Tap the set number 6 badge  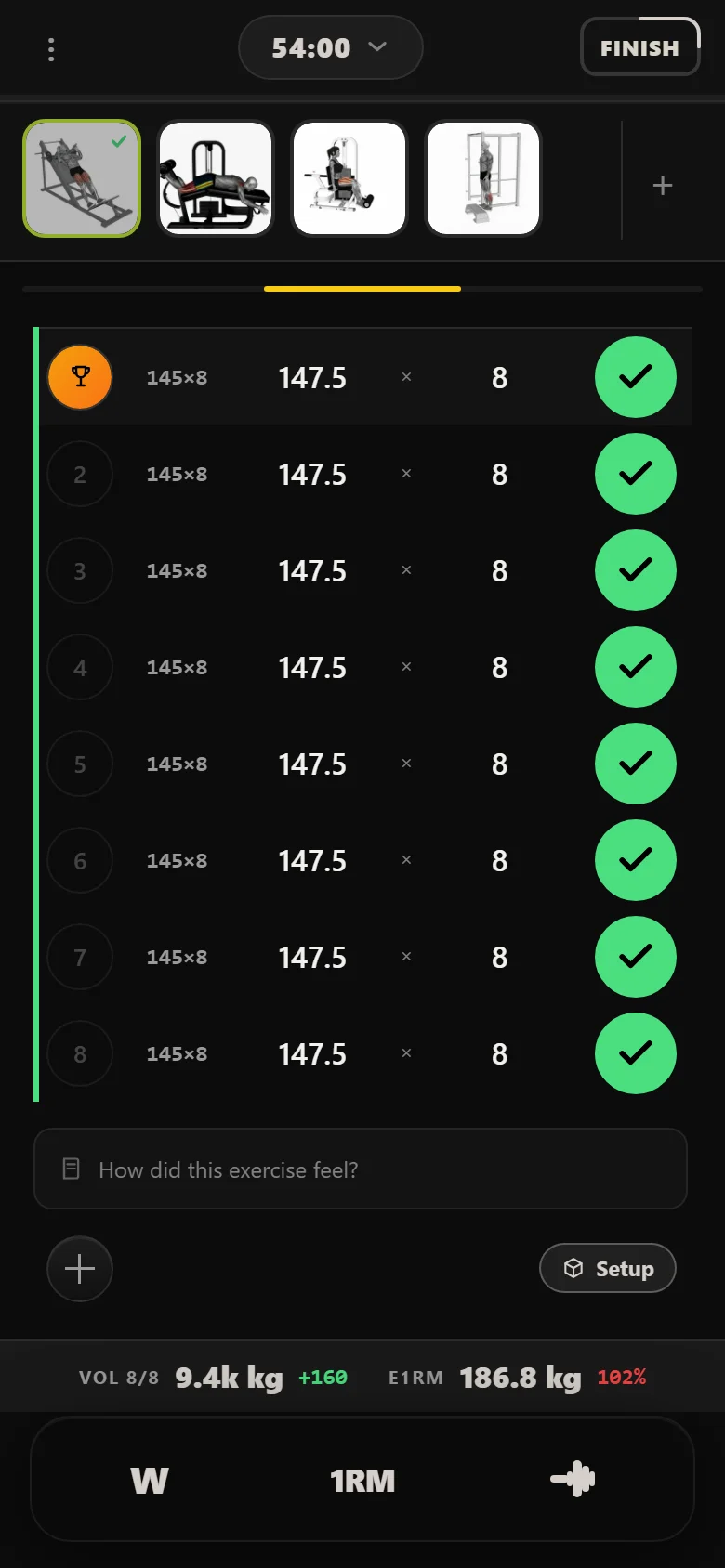[x=80, y=860]
